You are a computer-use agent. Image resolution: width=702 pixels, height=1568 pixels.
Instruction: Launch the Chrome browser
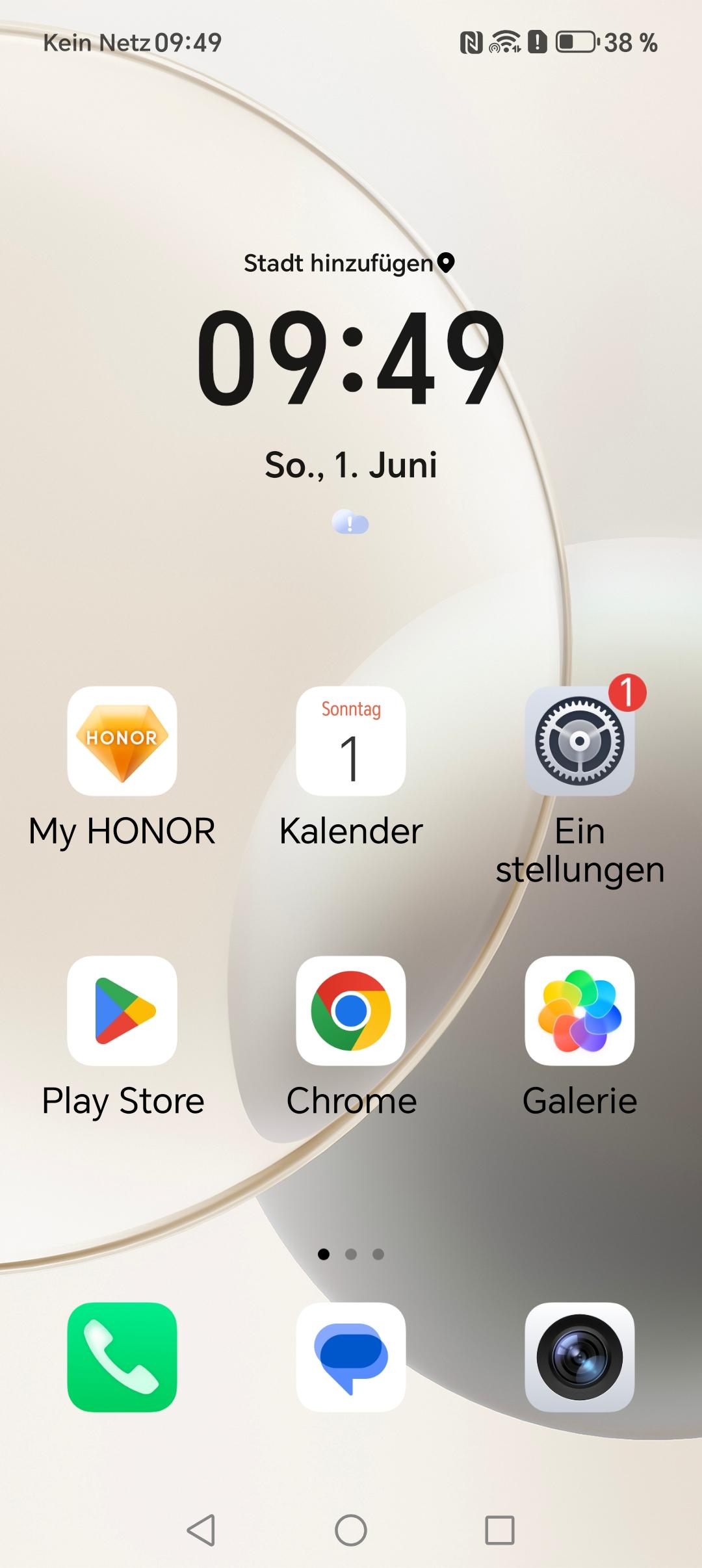pos(351,1010)
